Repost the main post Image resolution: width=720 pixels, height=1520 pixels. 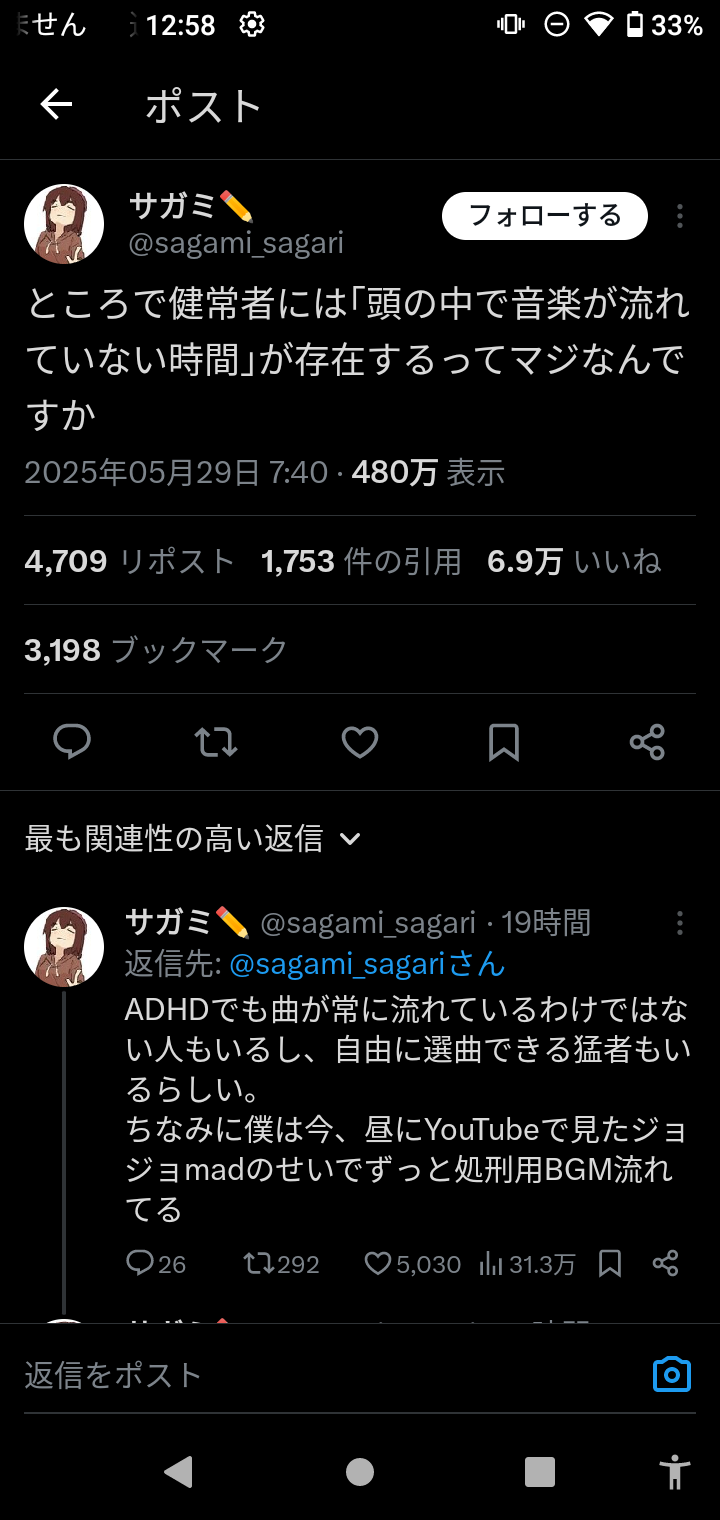pyautogui.click(x=216, y=742)
